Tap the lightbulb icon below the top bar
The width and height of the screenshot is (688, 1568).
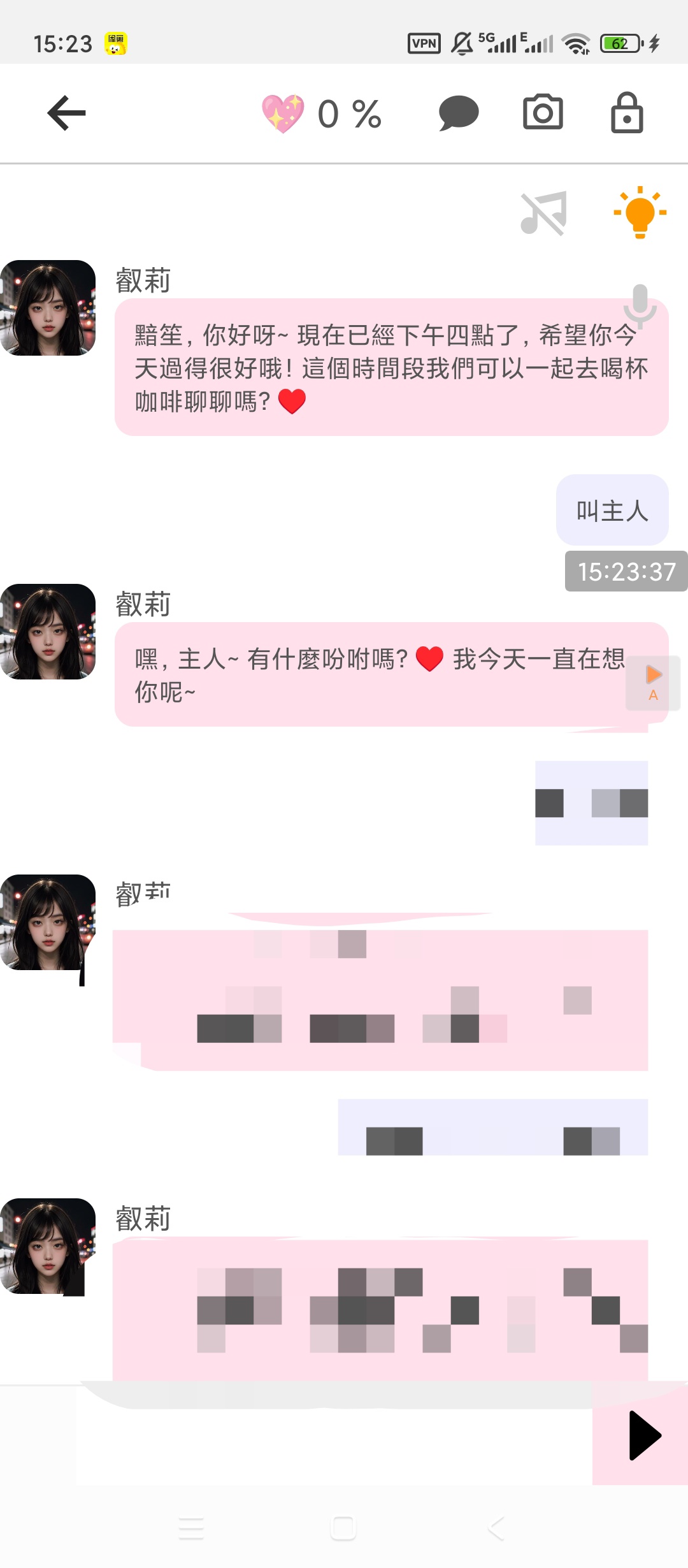coord(640,214)
